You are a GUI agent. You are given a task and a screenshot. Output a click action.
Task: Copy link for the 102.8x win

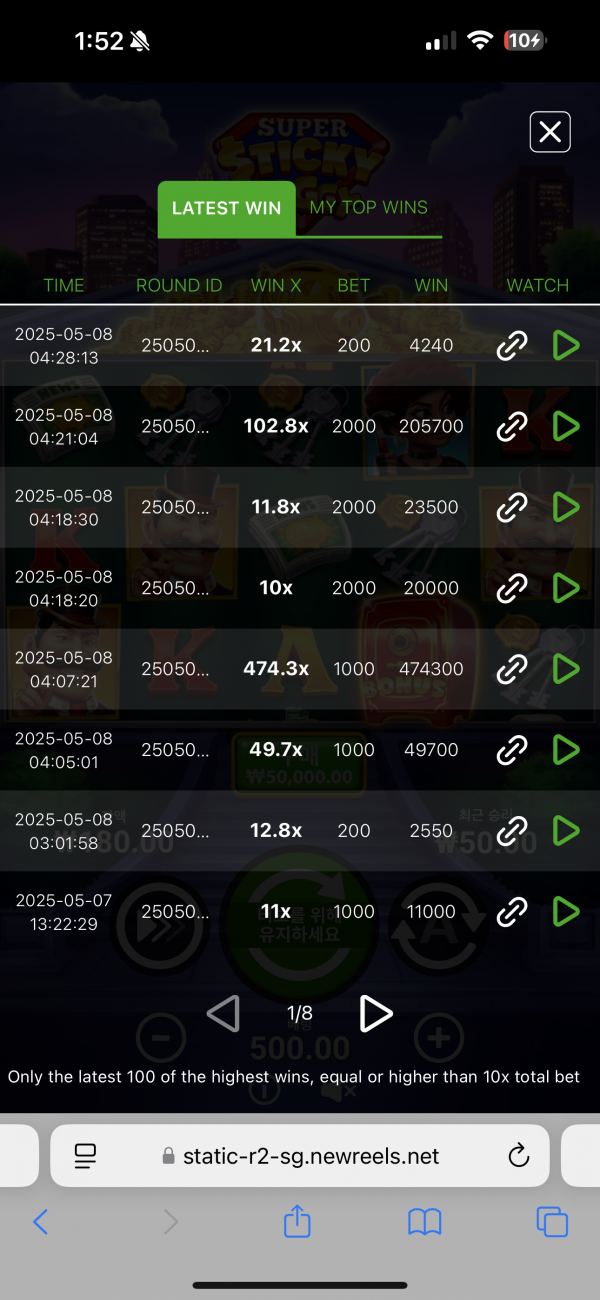click(512, 427)
